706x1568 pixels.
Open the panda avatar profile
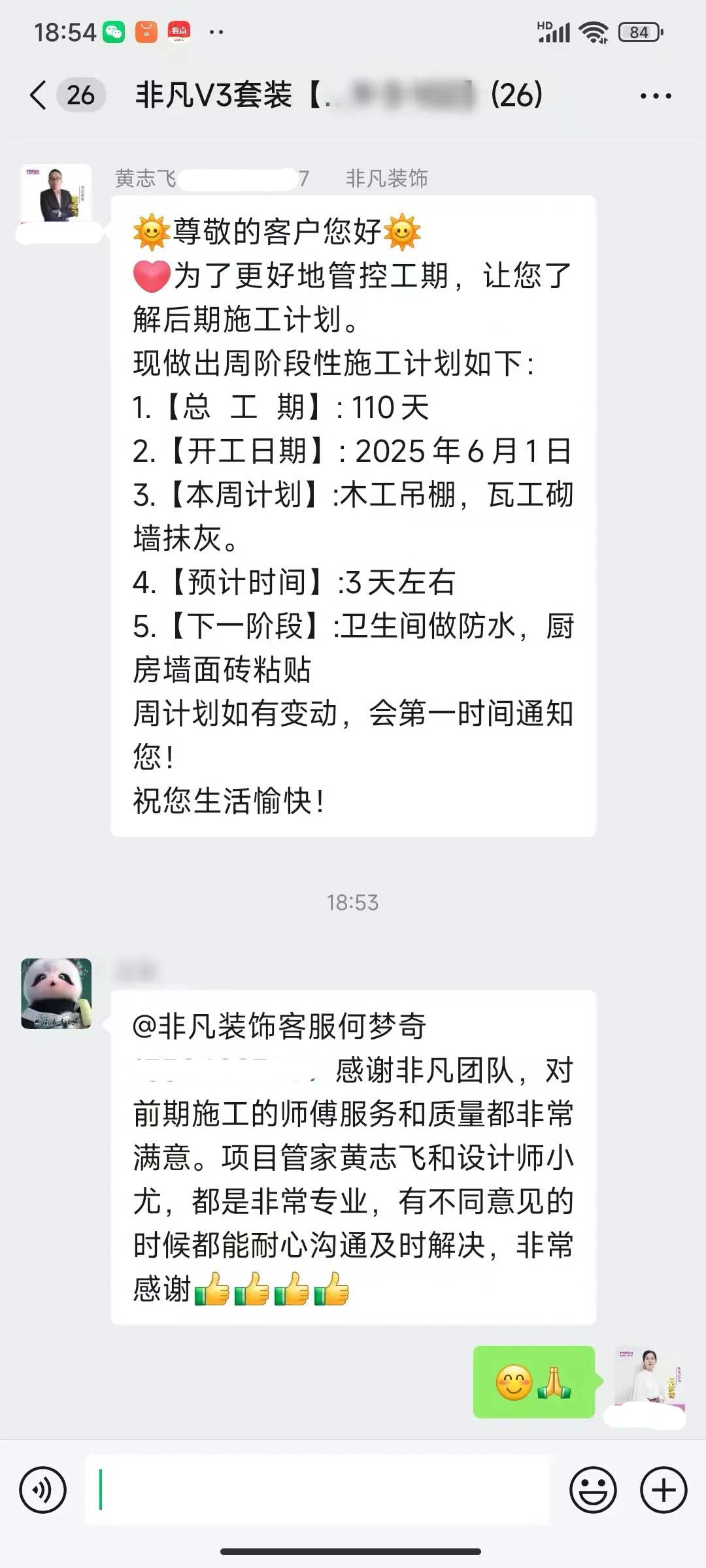click(x=56, y=993)
